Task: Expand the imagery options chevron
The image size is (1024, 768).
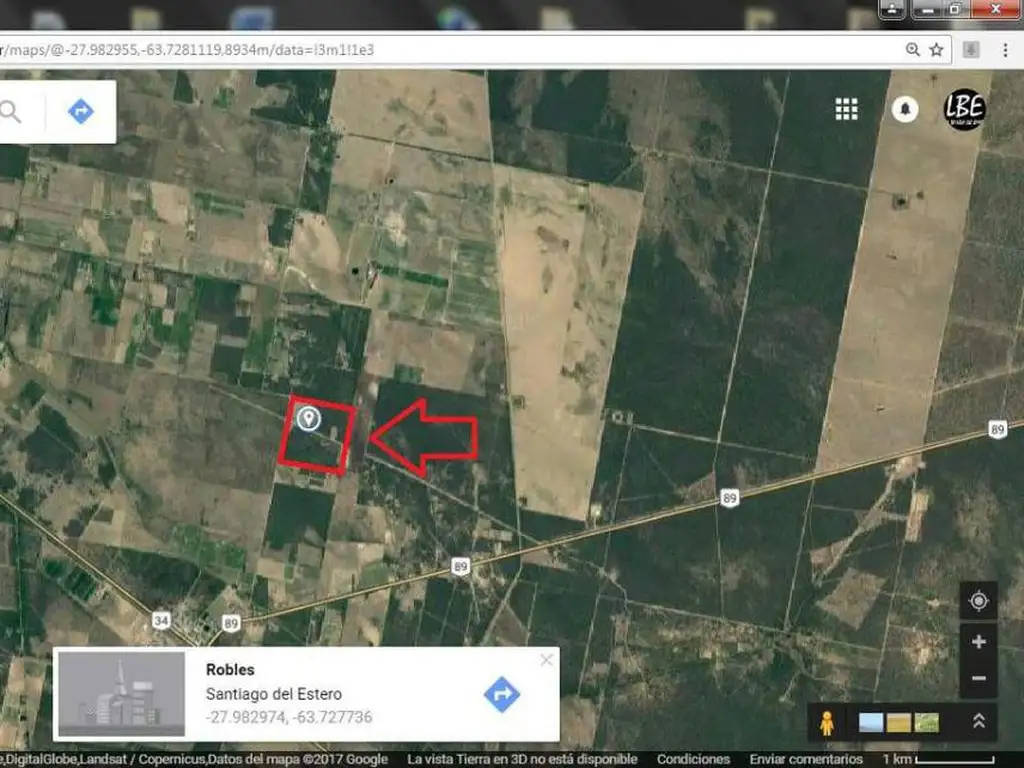Action: 978,722
